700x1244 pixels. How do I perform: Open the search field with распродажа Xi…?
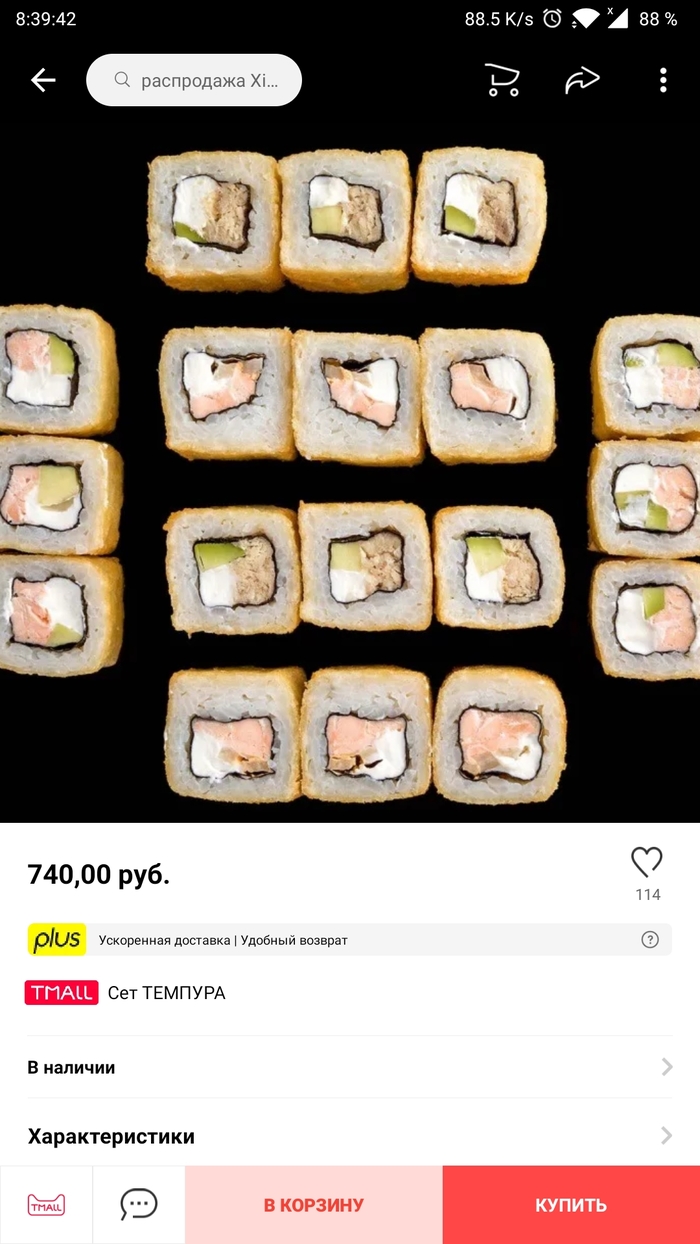pos(194,80)
